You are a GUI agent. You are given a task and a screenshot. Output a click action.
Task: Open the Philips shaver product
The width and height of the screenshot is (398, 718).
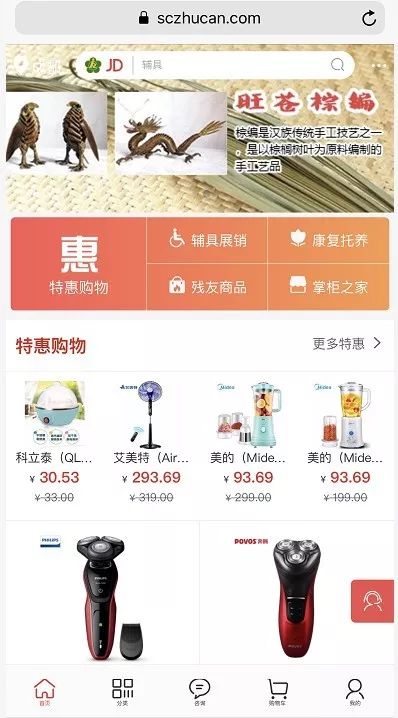pos(103,593)
